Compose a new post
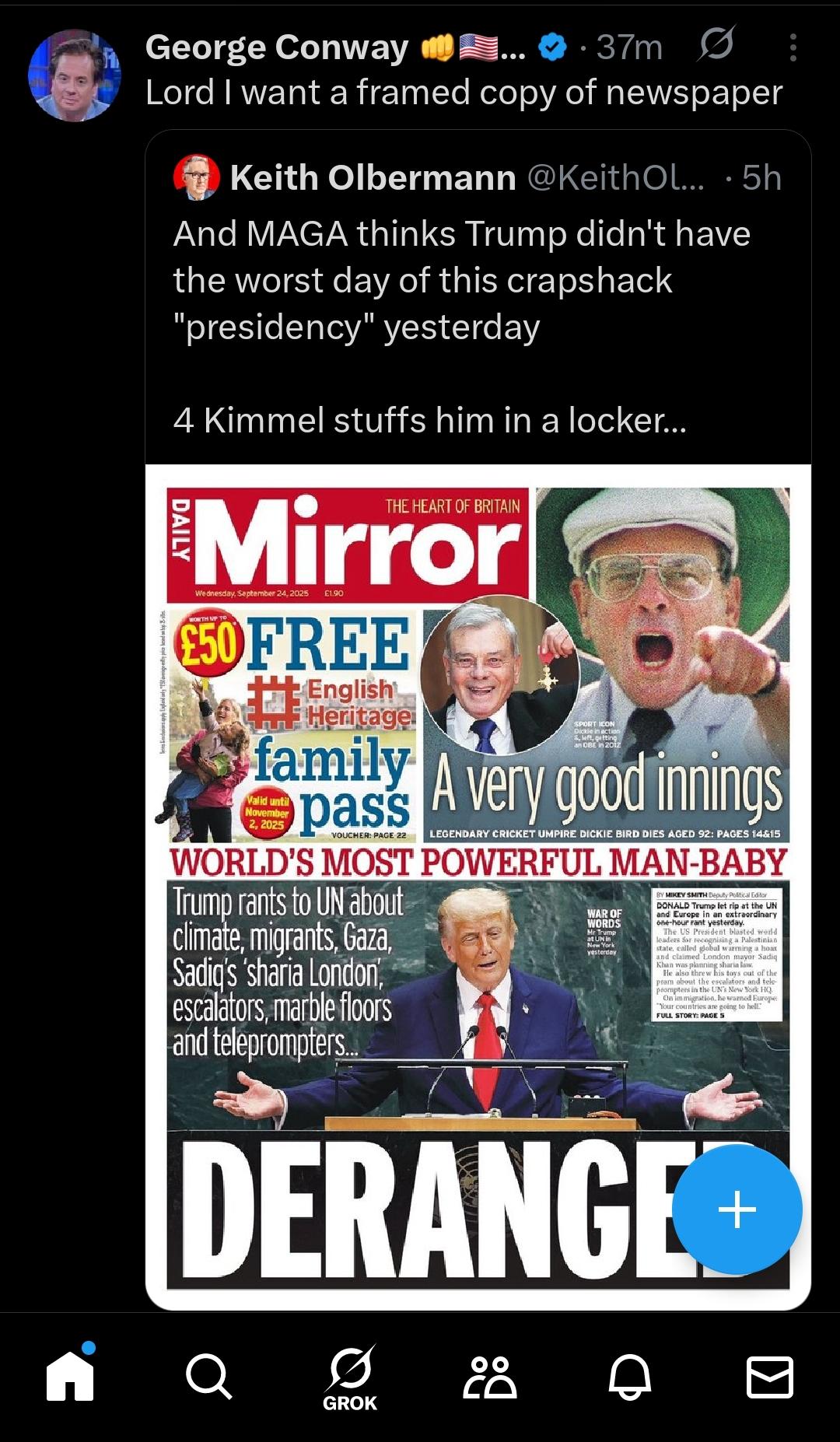Image resolution: width=840 pixels, height=1442 pixels. [737, 1209]
